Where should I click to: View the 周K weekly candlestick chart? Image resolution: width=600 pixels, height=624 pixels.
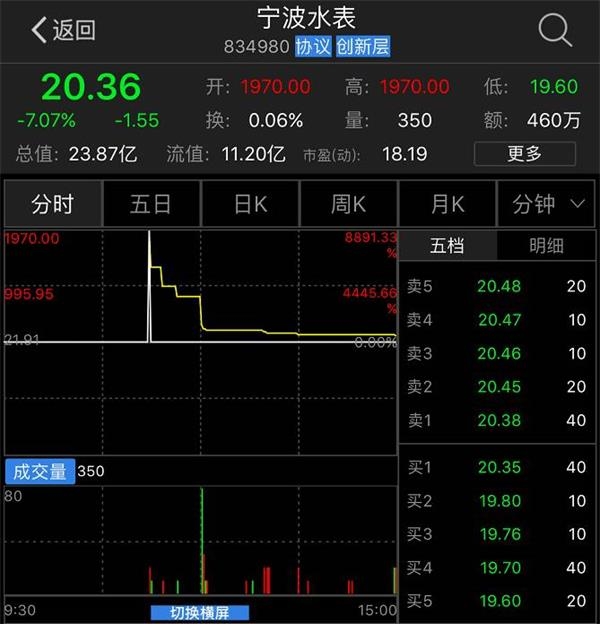point(348,205)
